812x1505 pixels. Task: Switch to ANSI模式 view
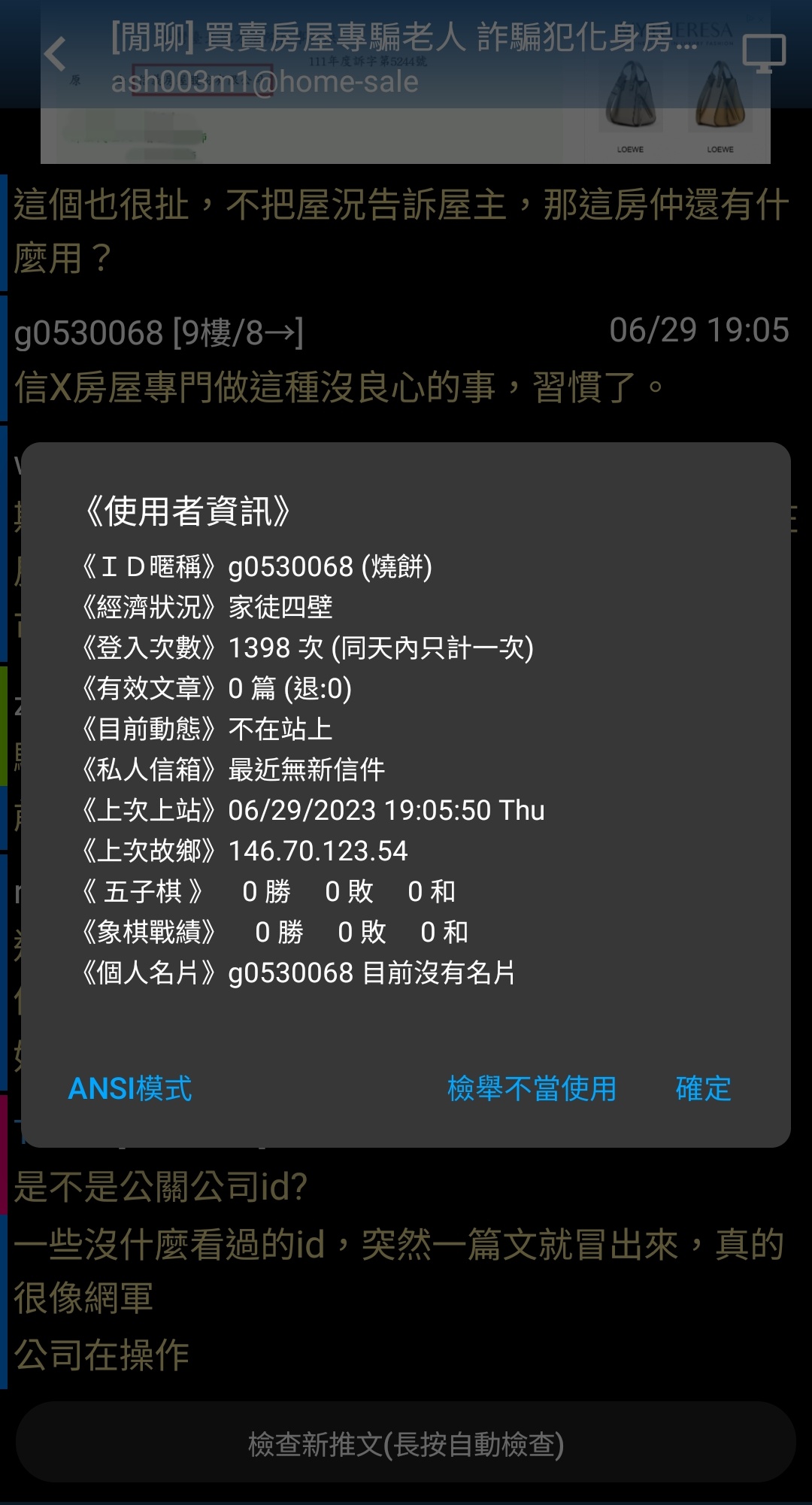130,1088
